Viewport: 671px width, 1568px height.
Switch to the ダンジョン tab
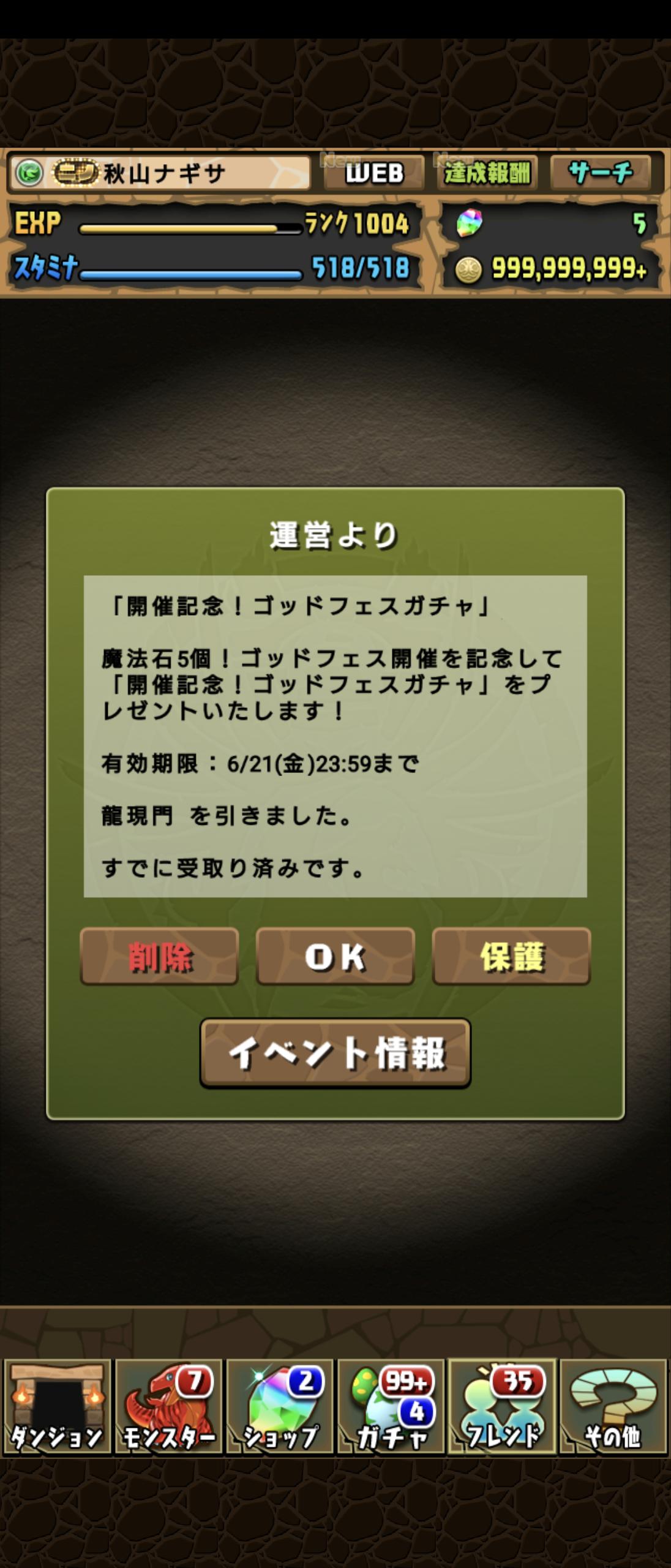(57, 1406)
